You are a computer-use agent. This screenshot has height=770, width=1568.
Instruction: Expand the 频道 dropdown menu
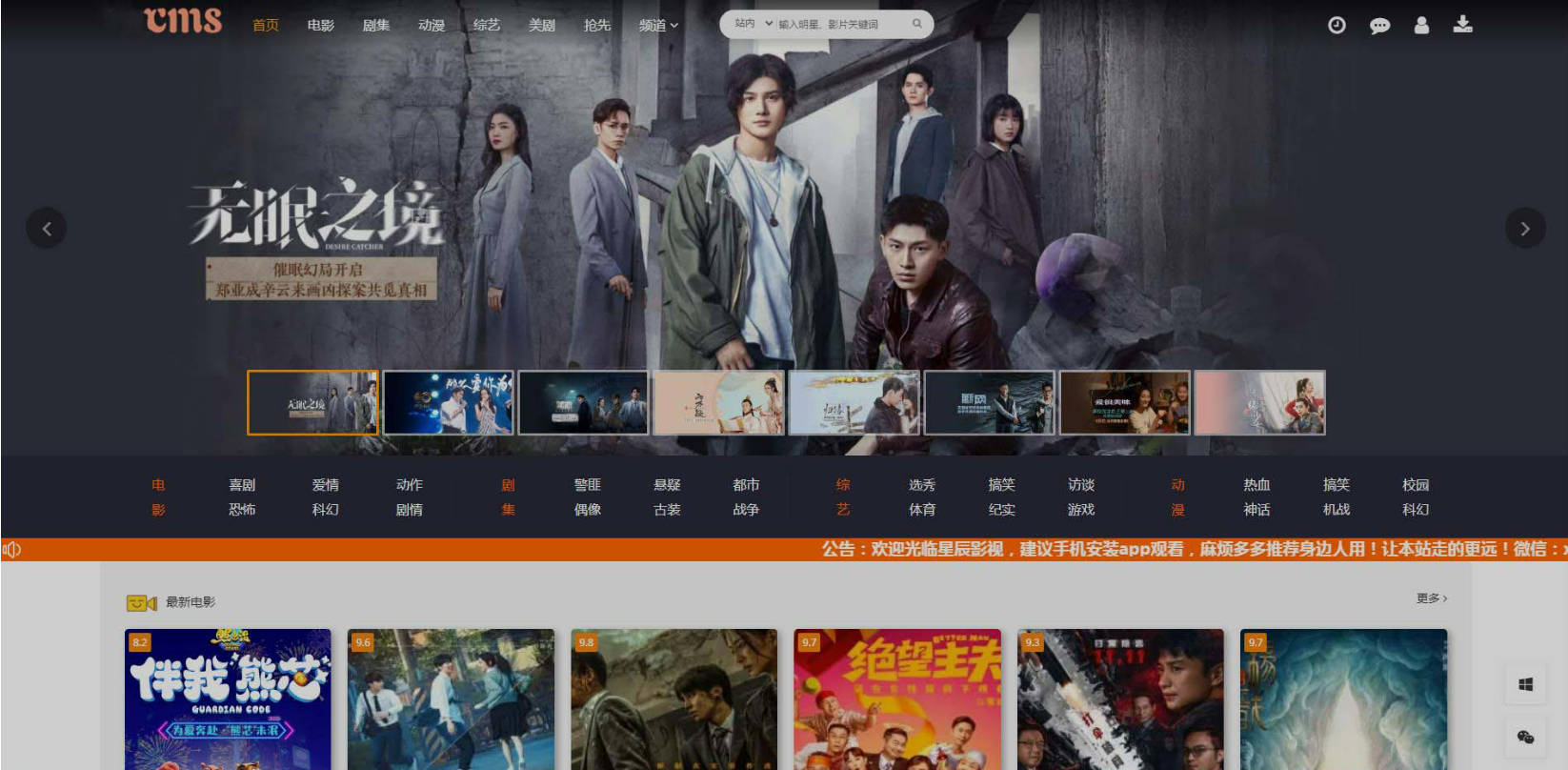658,26
